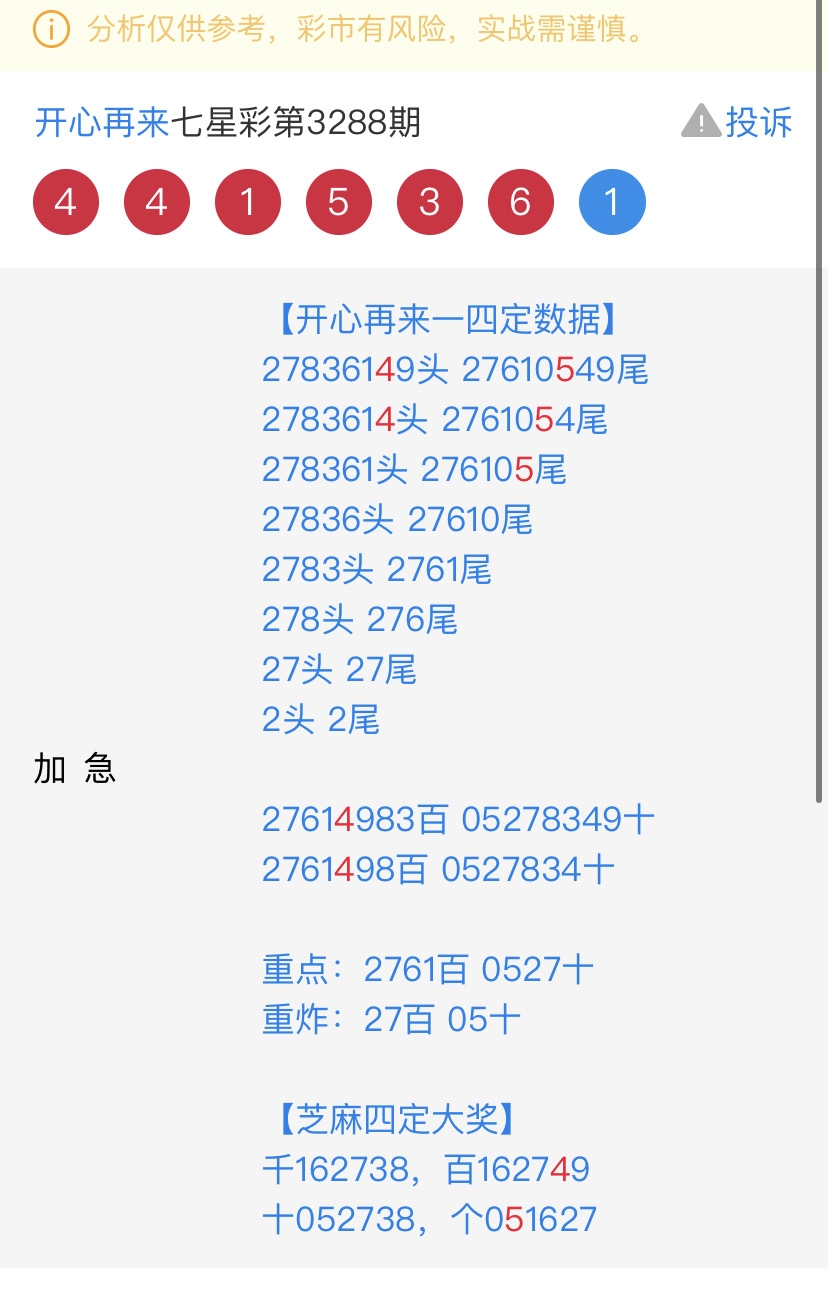Click the 加急 label on the left

[77, 770]
